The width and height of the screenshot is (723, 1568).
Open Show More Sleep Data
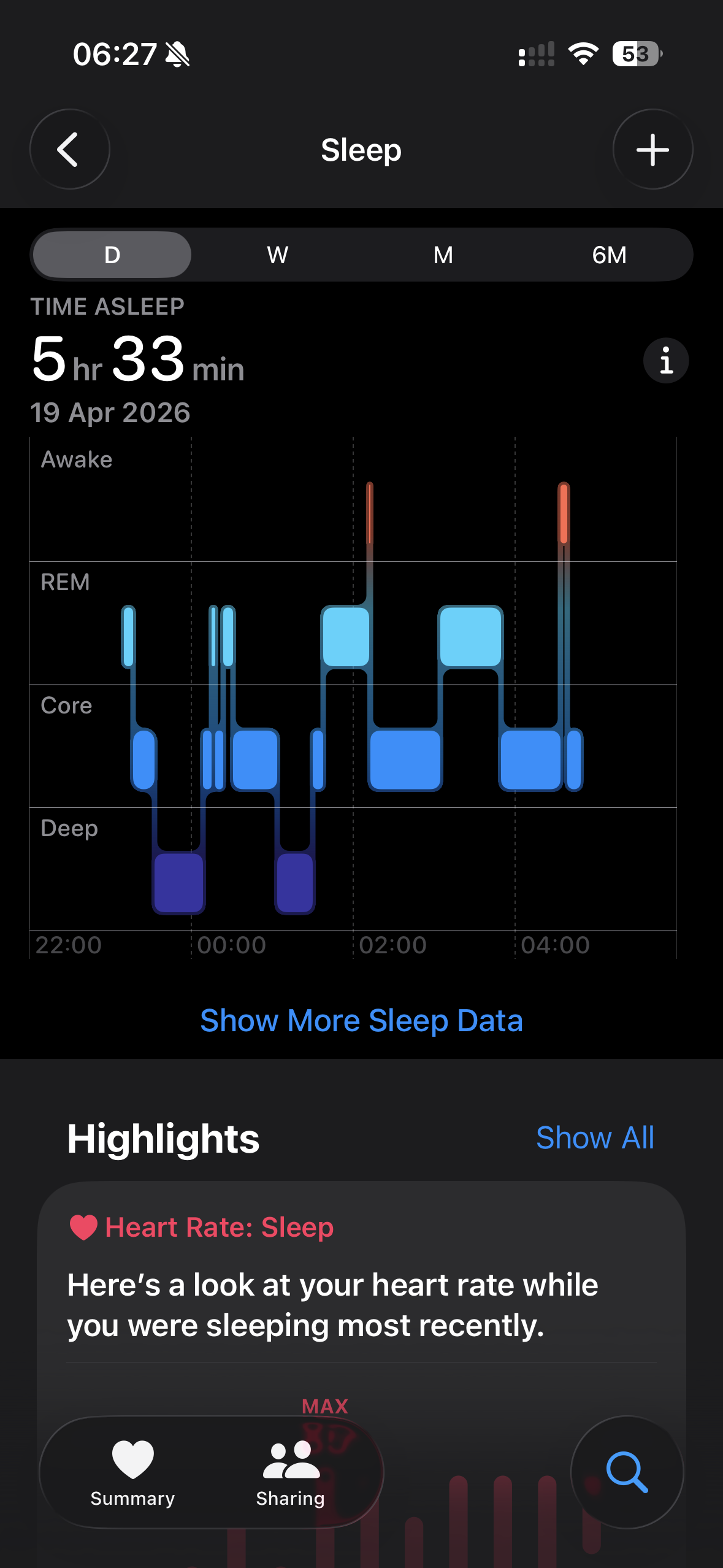click(x=361, y=1021)
